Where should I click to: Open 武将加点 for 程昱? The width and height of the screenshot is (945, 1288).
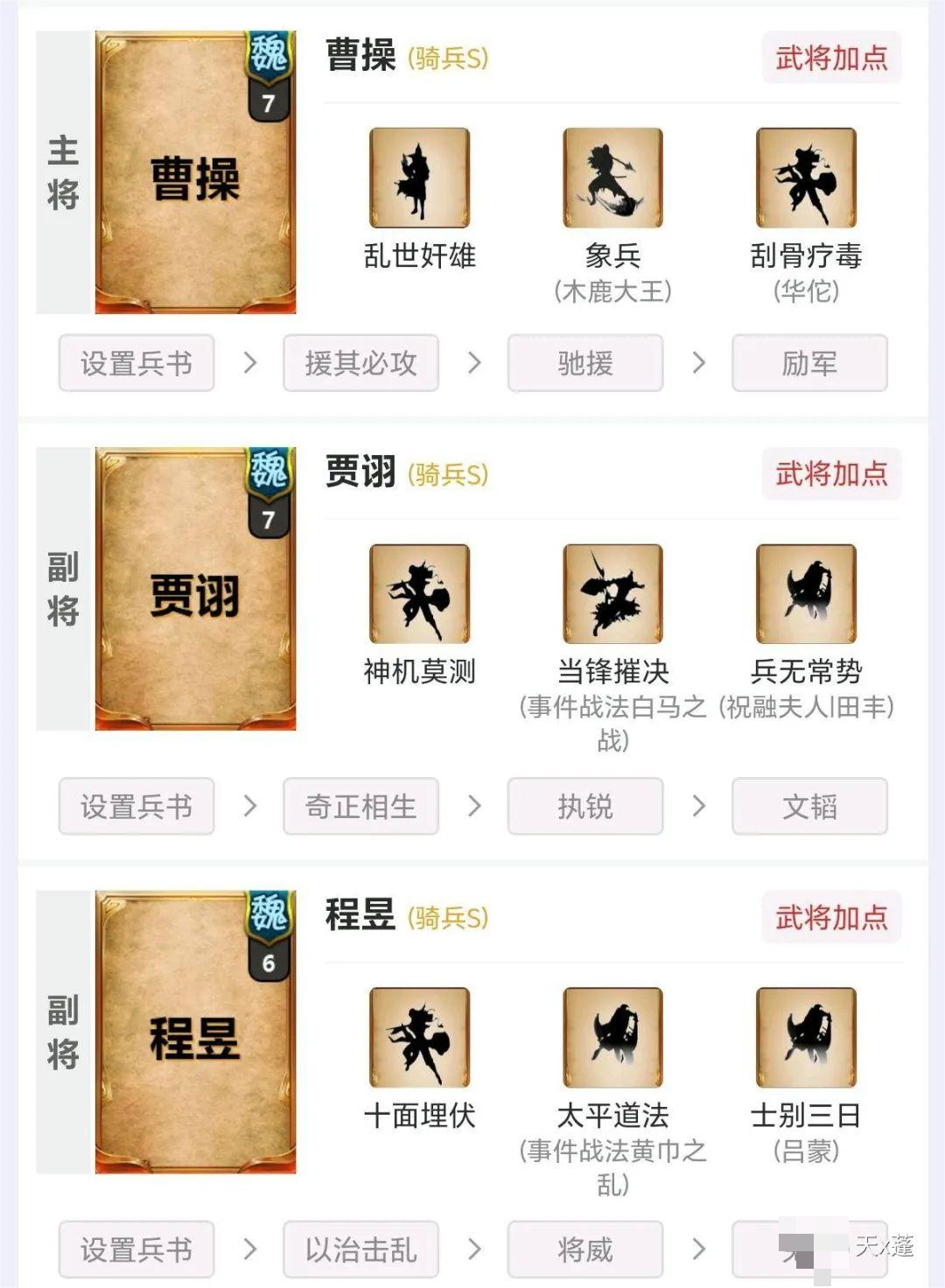tap(831, 918)
